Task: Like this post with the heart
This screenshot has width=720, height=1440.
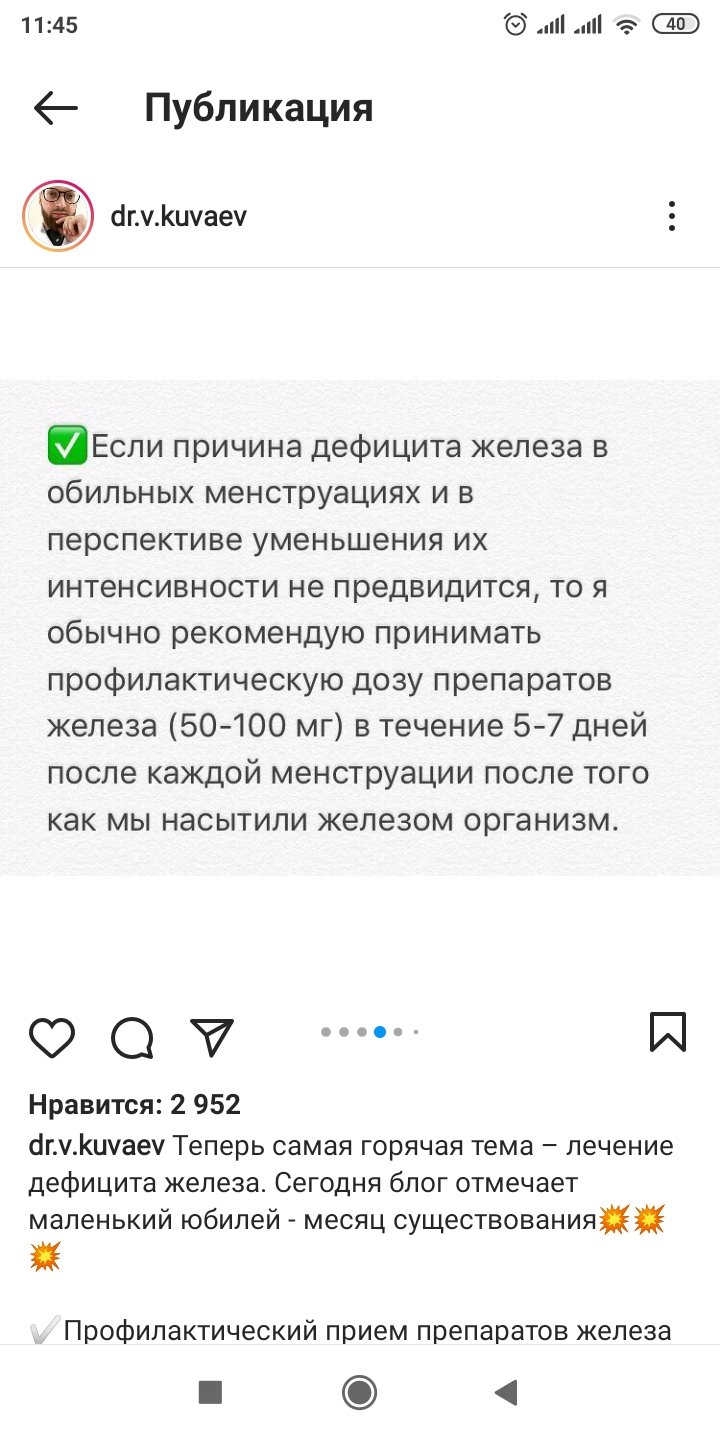Action: [52, 1037]
